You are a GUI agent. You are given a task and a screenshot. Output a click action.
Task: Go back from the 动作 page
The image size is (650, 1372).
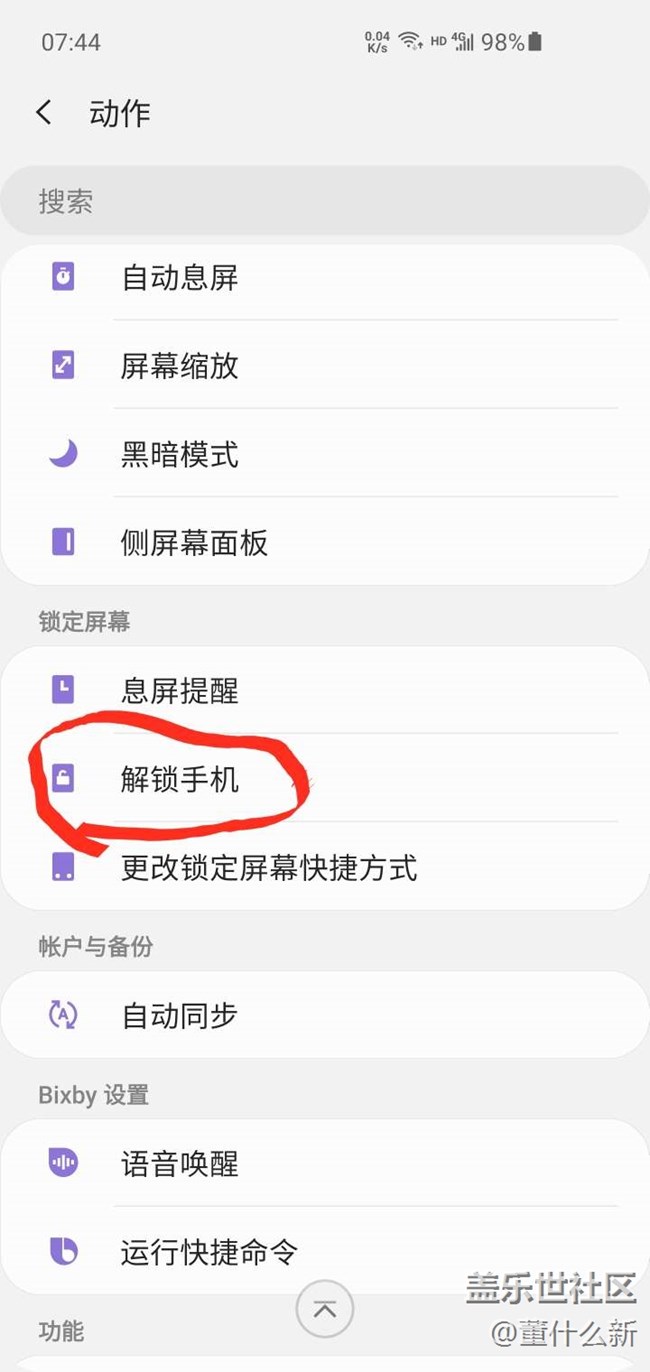tap(44, 112)
